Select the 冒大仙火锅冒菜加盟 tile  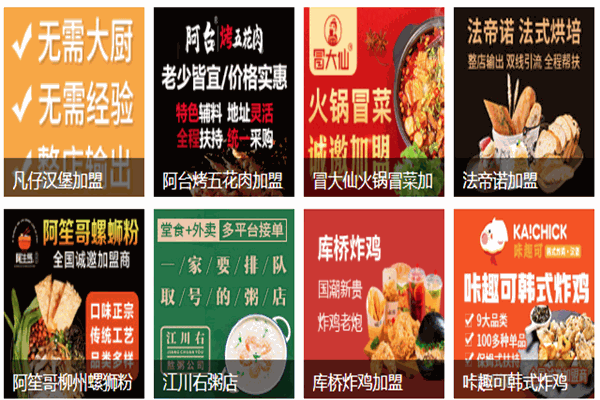point(374,100)
